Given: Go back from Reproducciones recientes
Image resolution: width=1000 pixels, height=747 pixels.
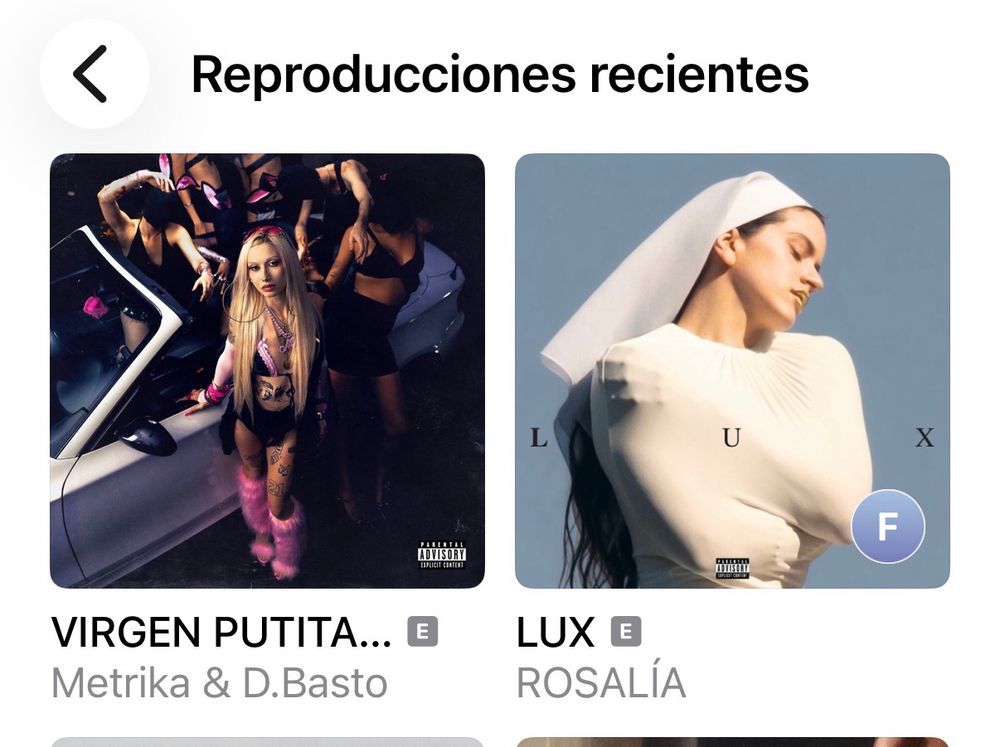Looking at the screenshot, I should [93, 74].
